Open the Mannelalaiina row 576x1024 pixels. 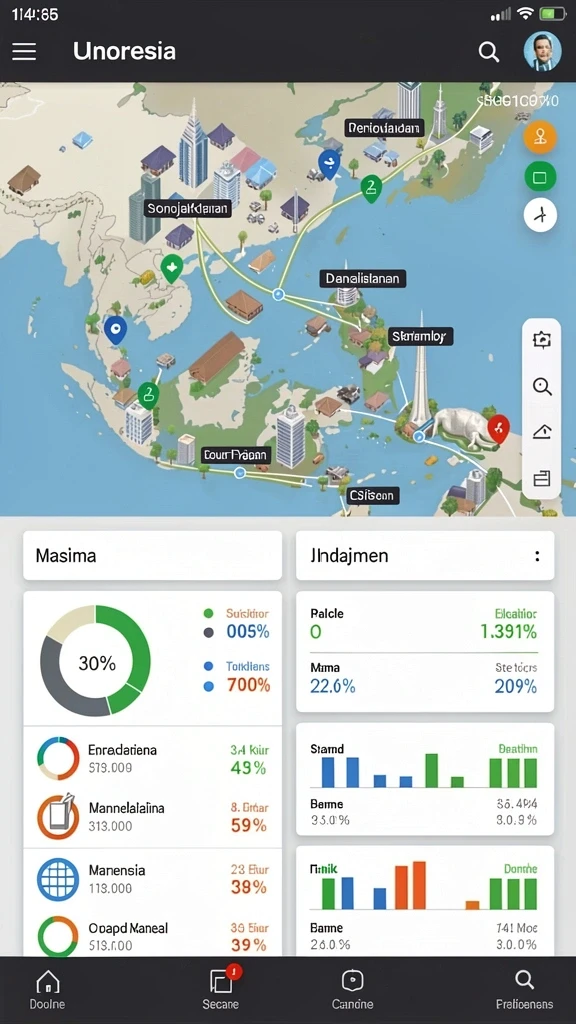152,817
